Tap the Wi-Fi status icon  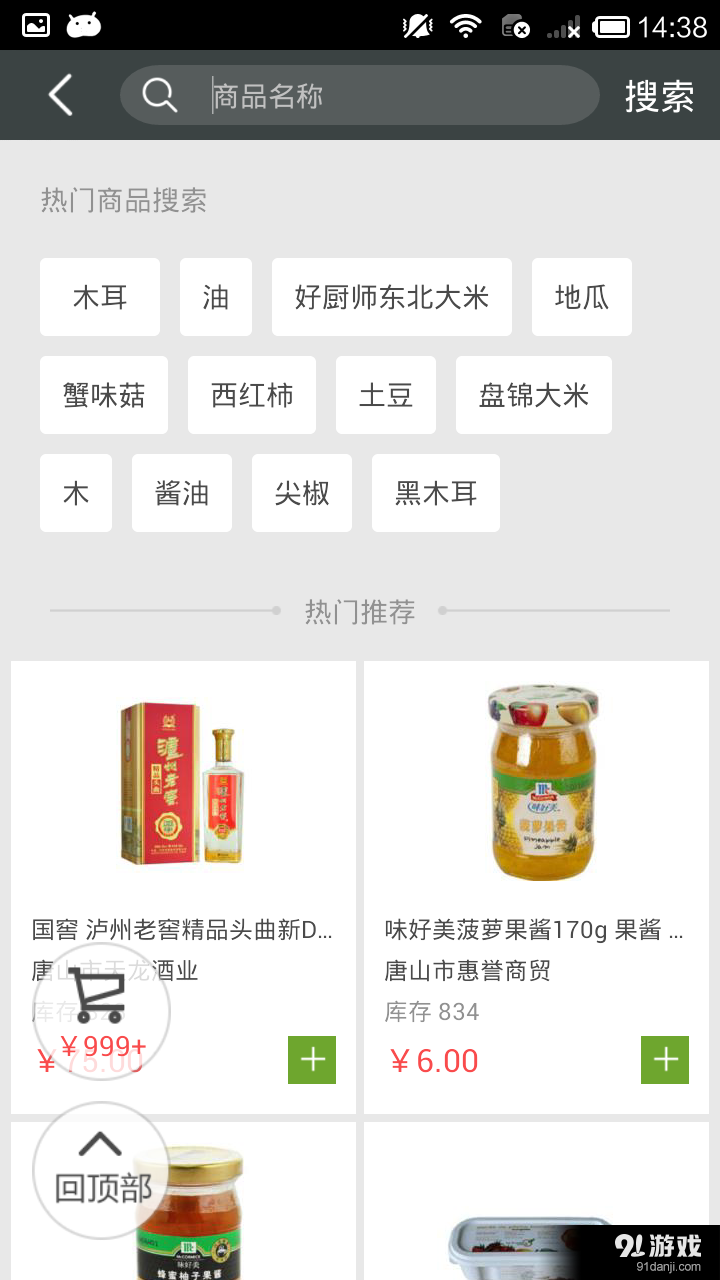click(466, 23)
